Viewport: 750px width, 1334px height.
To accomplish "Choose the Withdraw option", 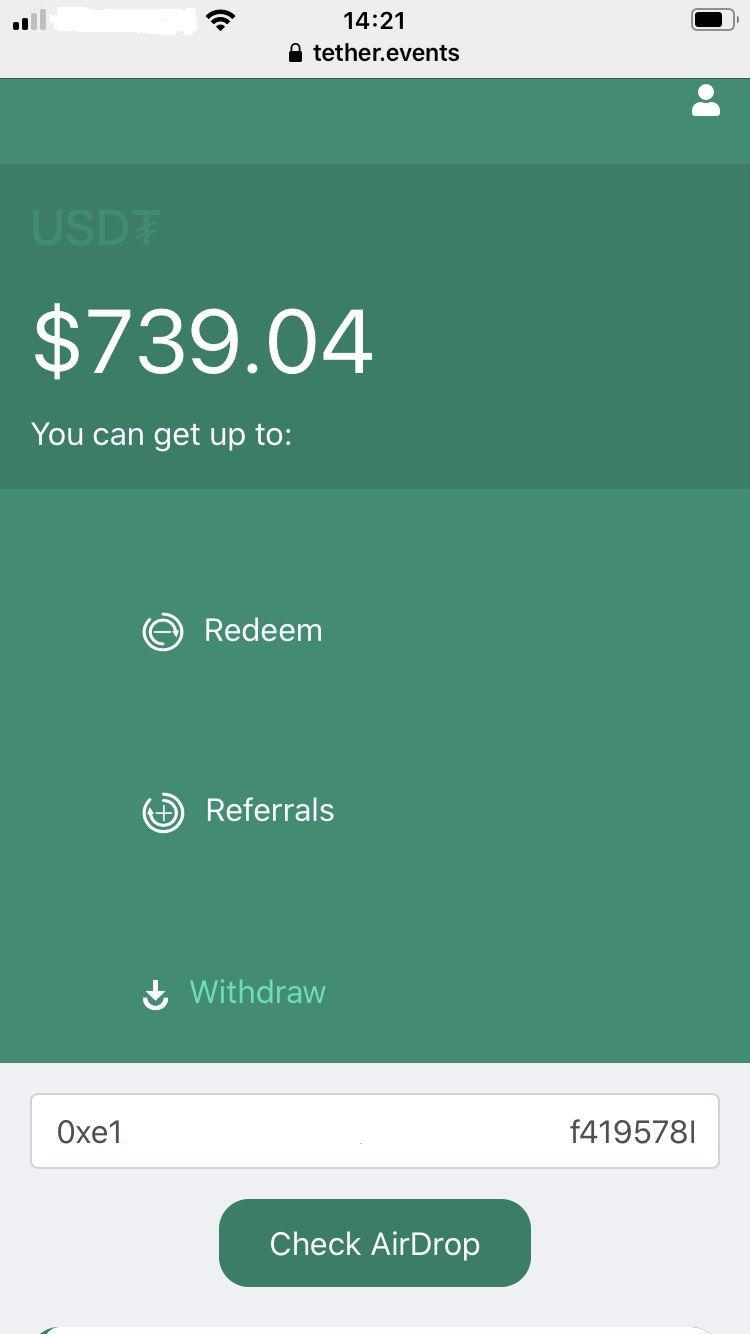I will (x=256, y=993).
